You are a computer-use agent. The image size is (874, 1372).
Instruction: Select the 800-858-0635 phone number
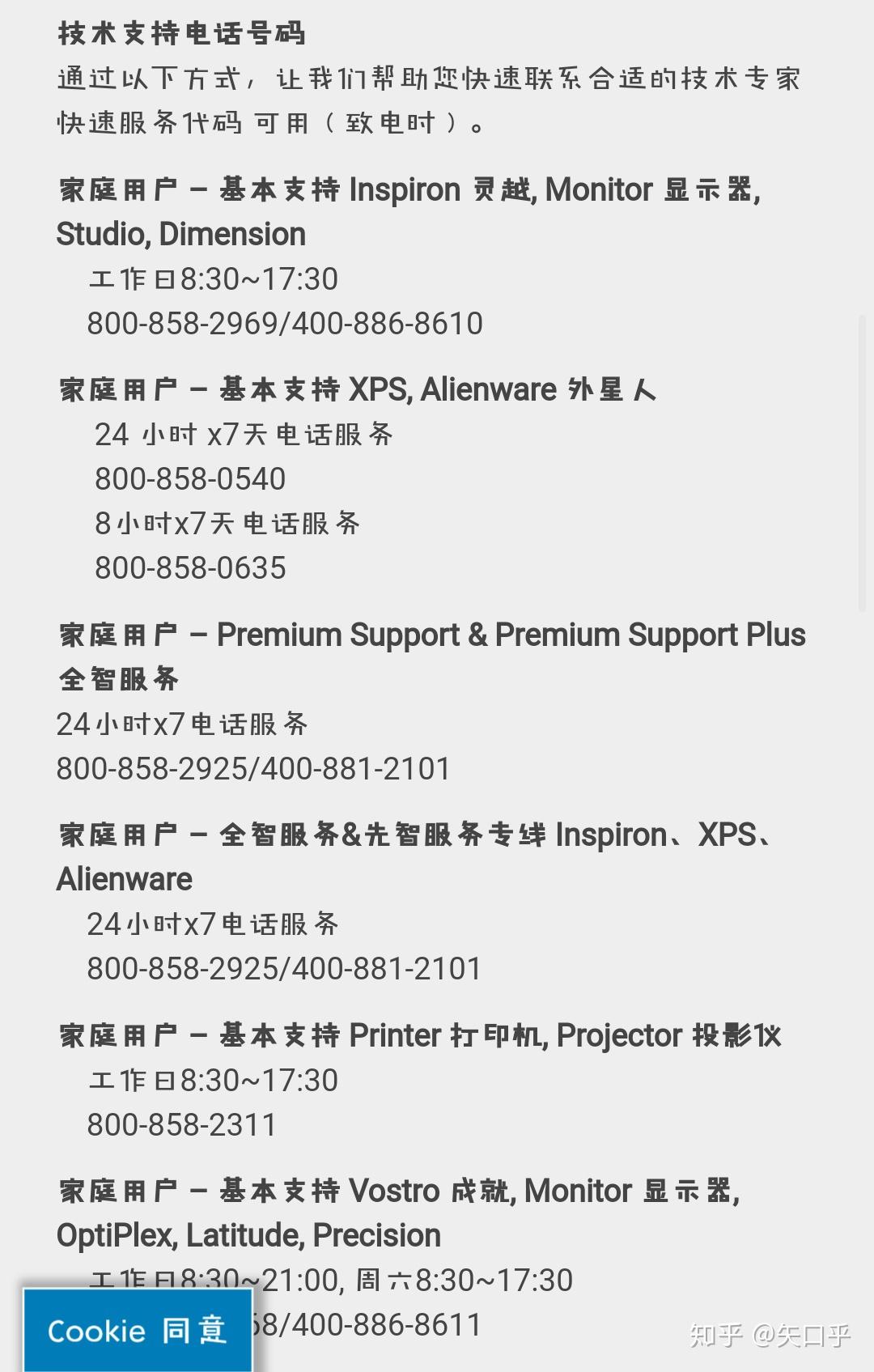click(191, 568)
